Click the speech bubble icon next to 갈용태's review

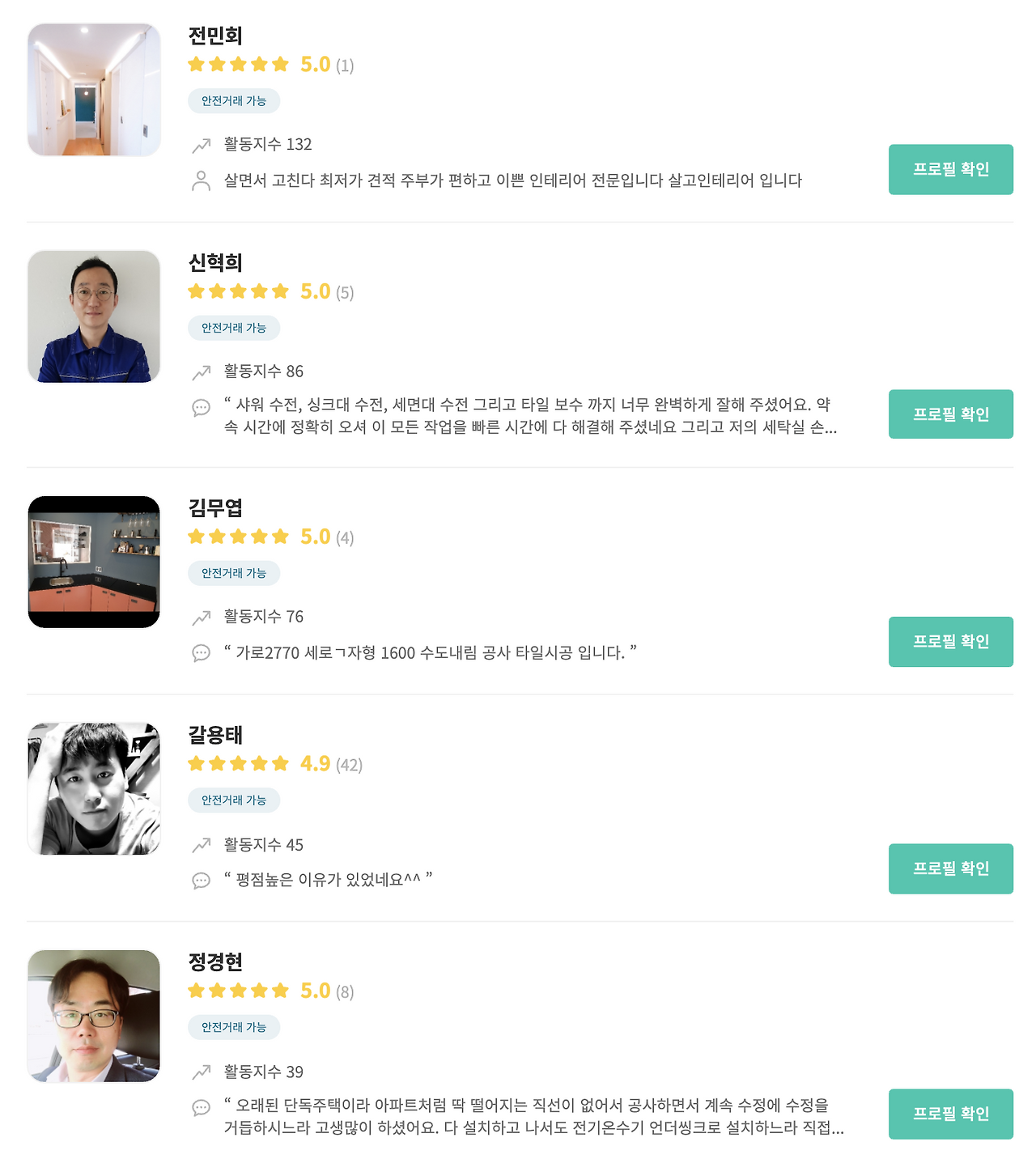tap(199, 881)
